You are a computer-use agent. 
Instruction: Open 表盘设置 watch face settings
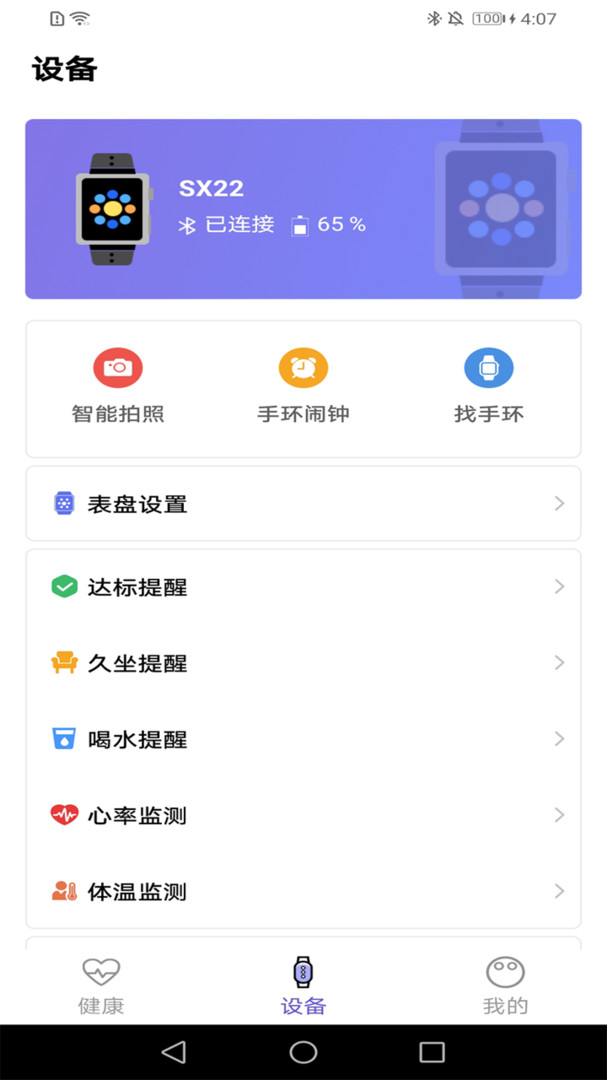pos(303,504)
